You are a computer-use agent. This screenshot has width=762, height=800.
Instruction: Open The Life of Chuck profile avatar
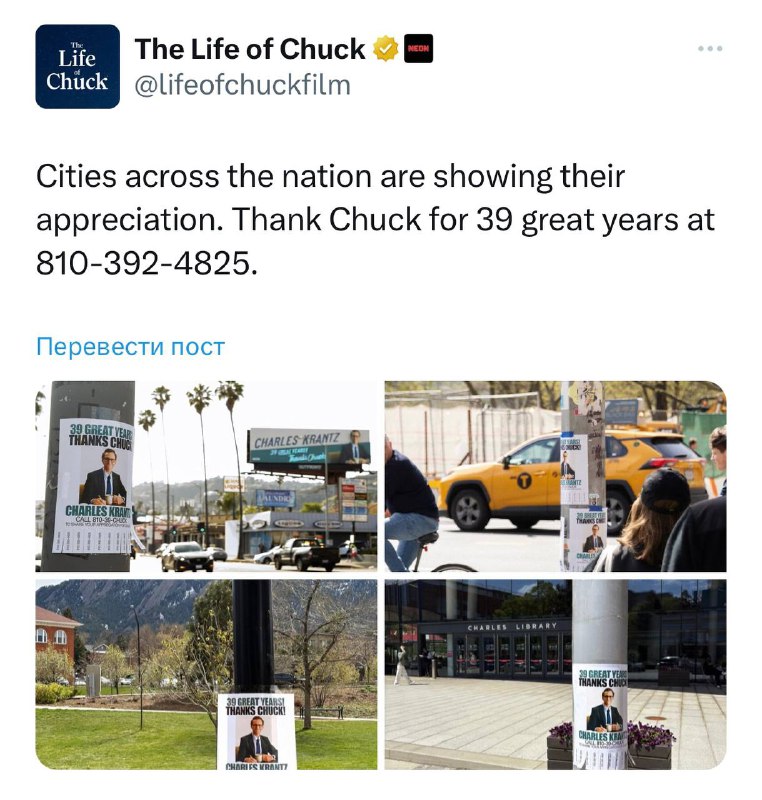pyautogui.click(x=77, y=66)
